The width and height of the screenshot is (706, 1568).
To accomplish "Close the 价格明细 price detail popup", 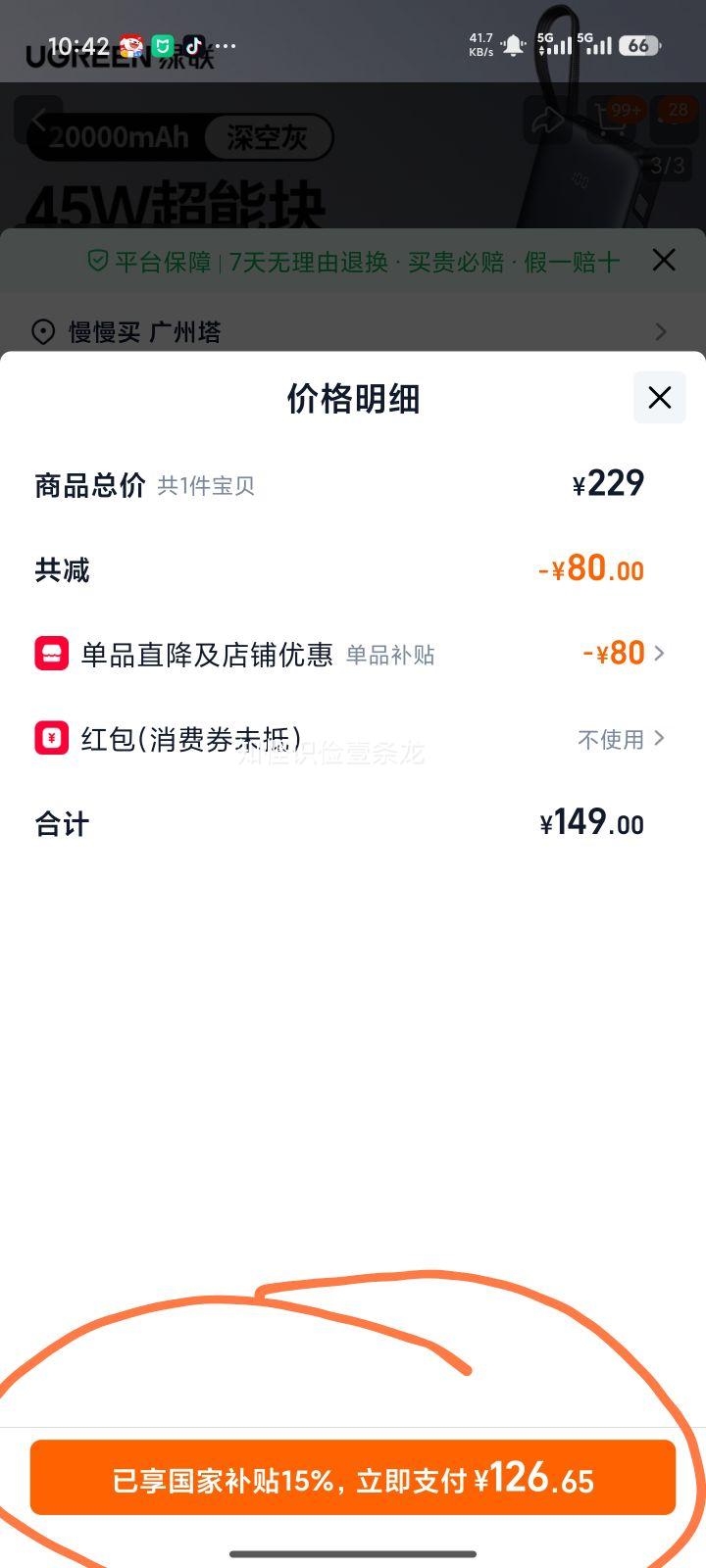I will tap(659, 398).
